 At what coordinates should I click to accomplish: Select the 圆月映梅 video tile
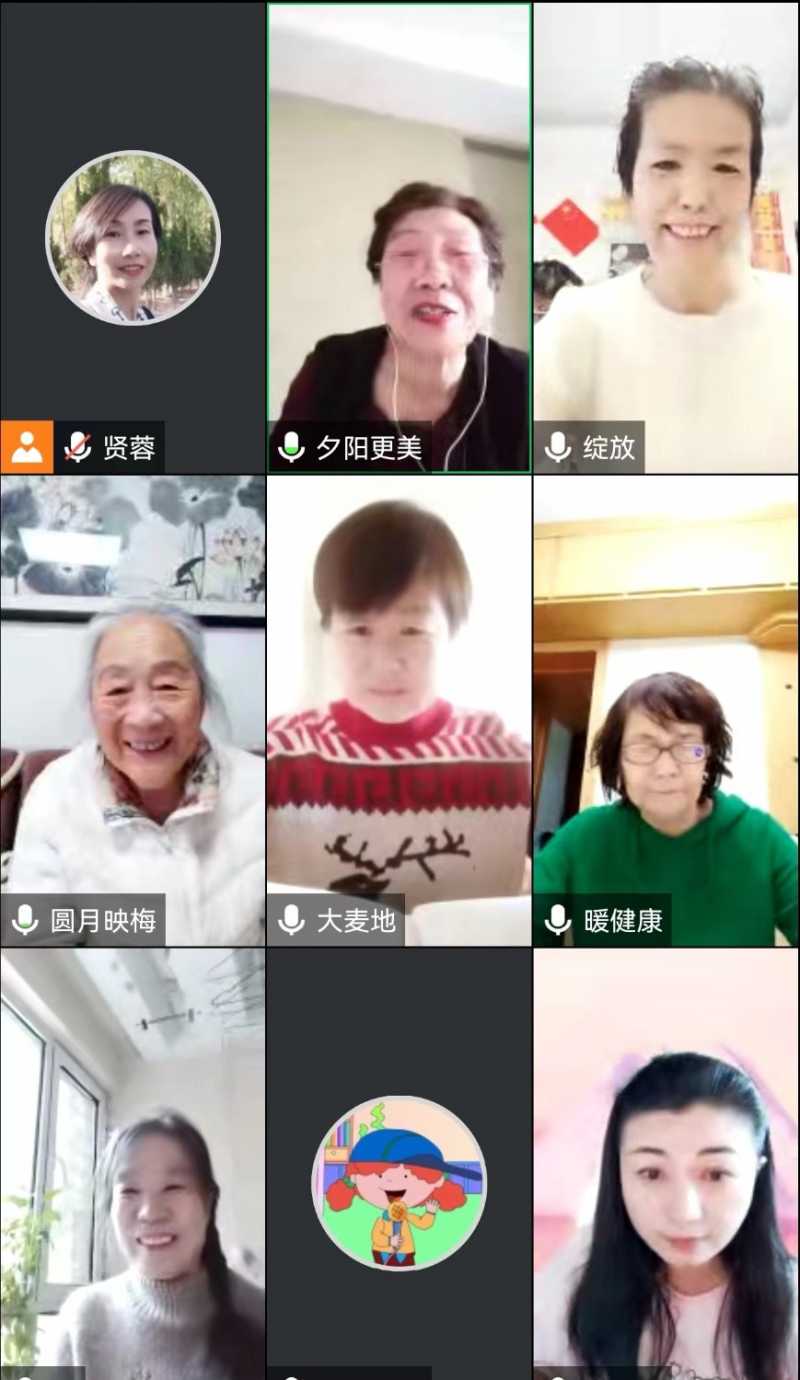tap(132, 710)
